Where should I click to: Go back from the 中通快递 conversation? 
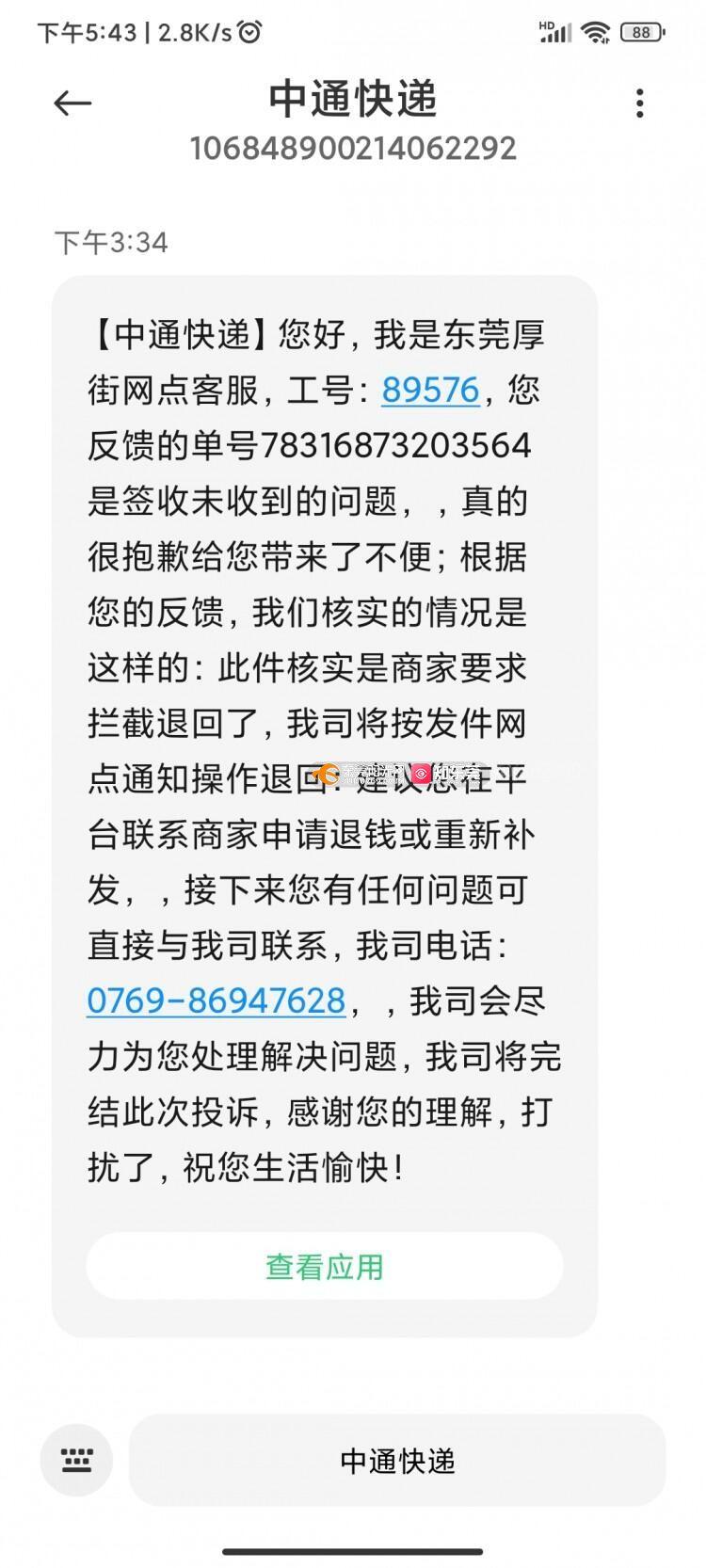pos(72,103)
